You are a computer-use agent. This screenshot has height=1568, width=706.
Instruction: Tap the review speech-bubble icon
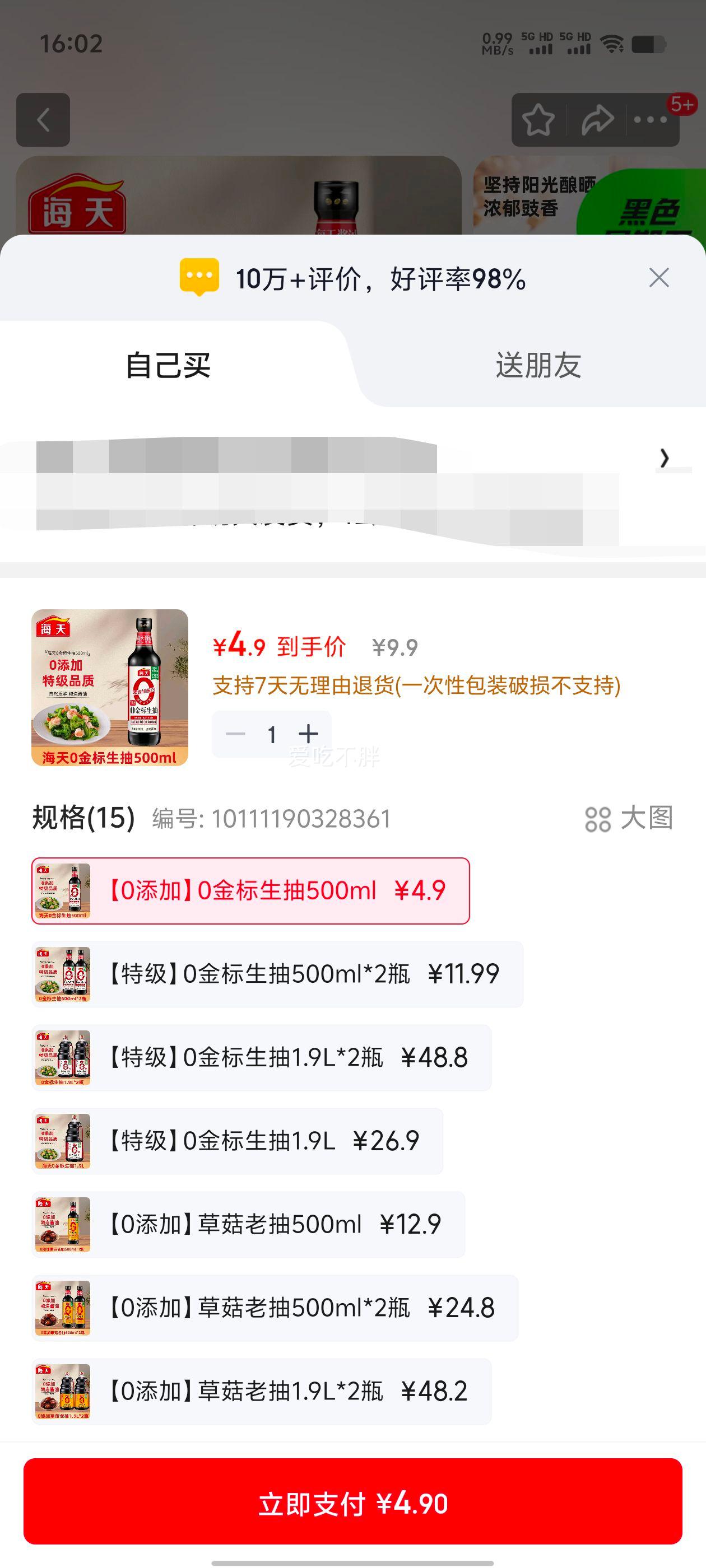[200, 279]
